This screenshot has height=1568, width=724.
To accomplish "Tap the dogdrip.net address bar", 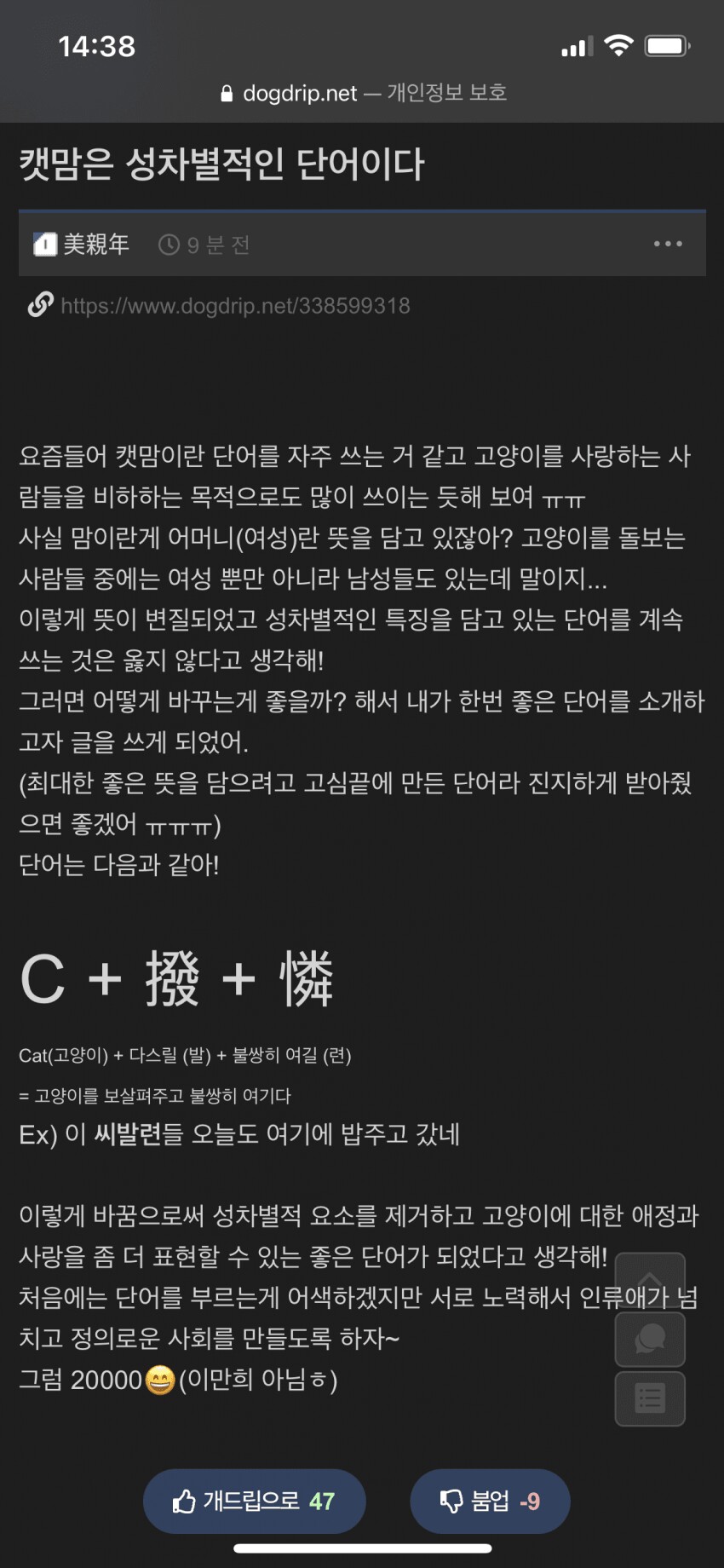I will pyautogui.click(x=362, y=93).
